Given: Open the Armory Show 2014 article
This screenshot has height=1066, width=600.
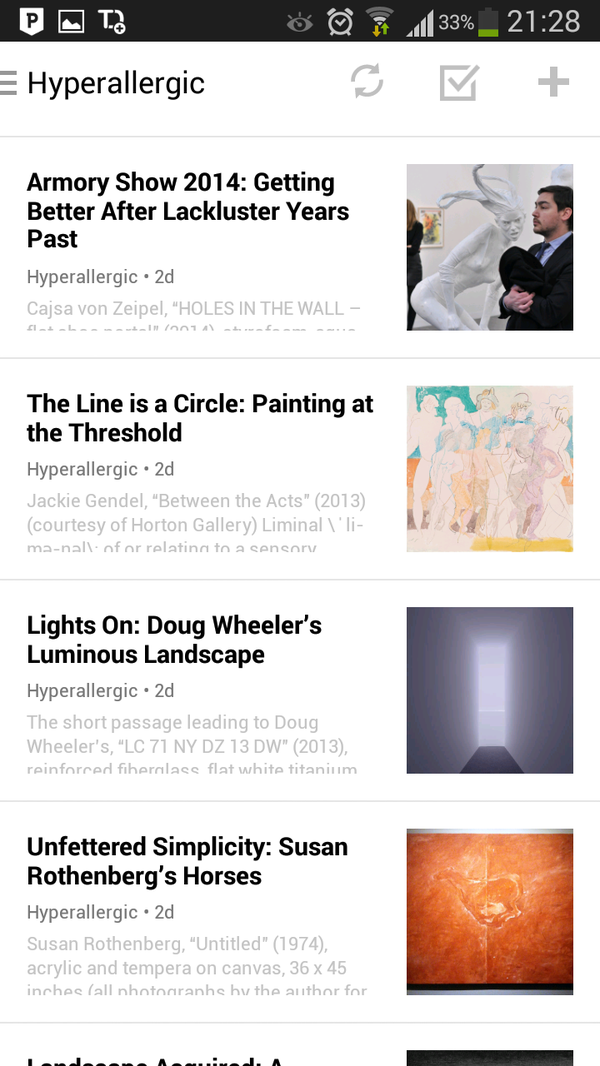Looking at the screenshot, I should 188,211.
